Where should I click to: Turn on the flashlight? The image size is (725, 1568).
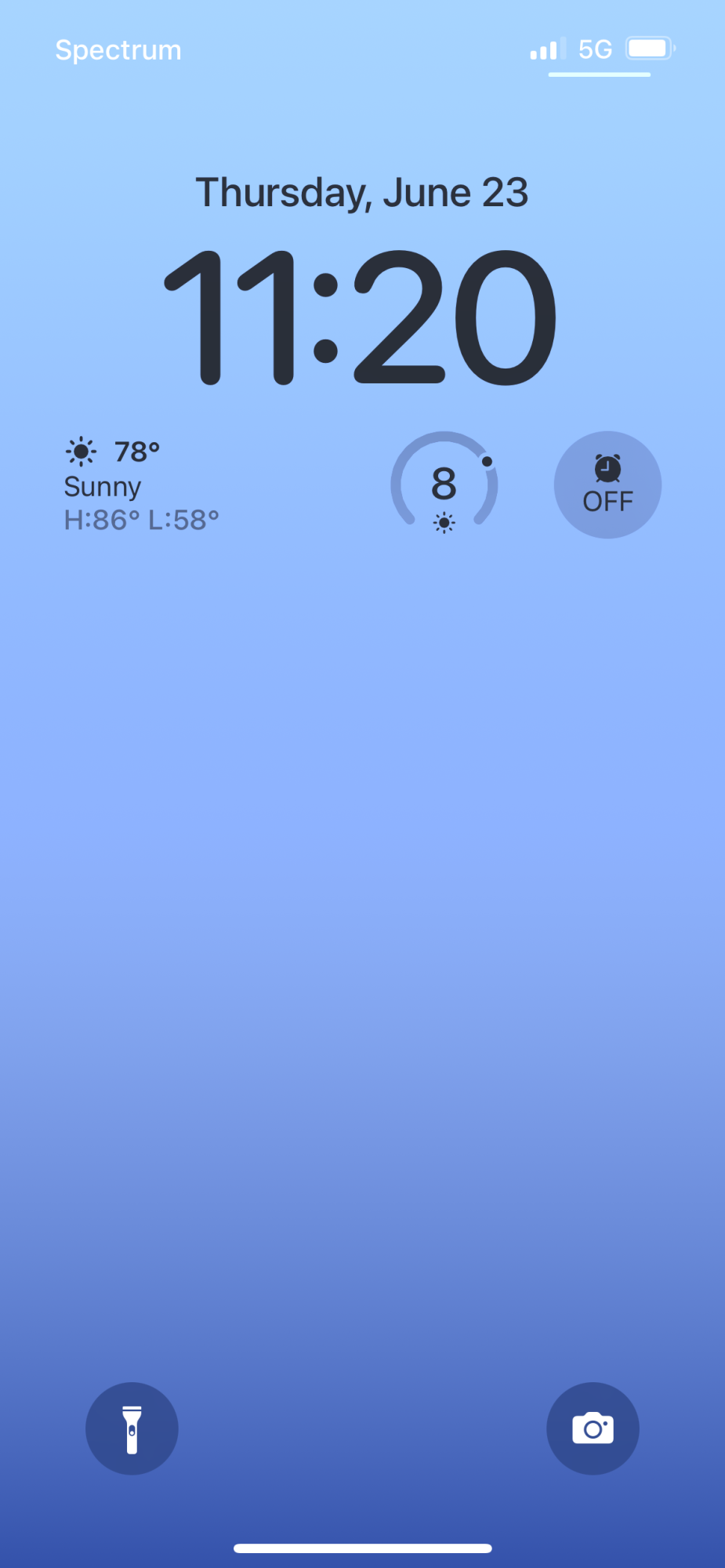132,1428
